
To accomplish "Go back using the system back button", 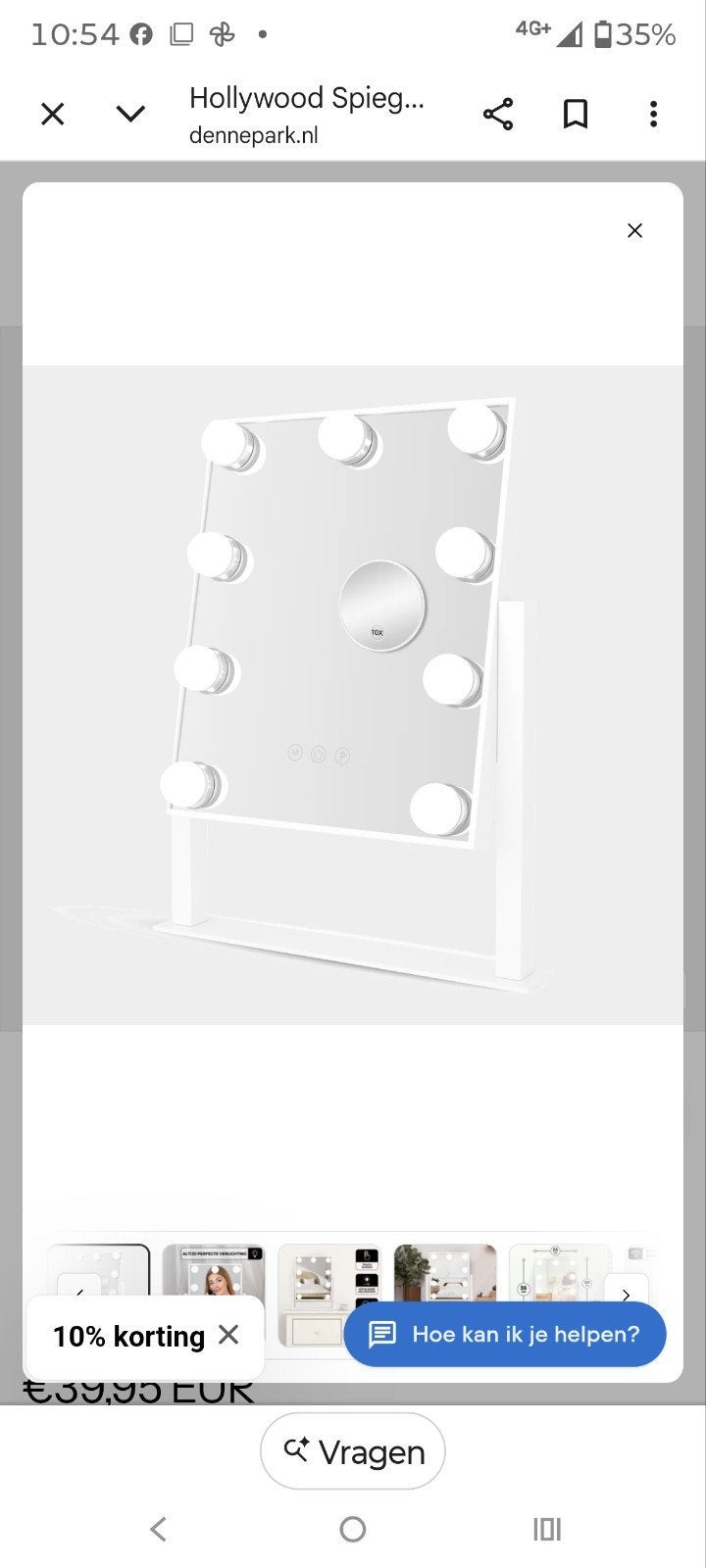I will pyautogui.click(x=158, y=1529).
